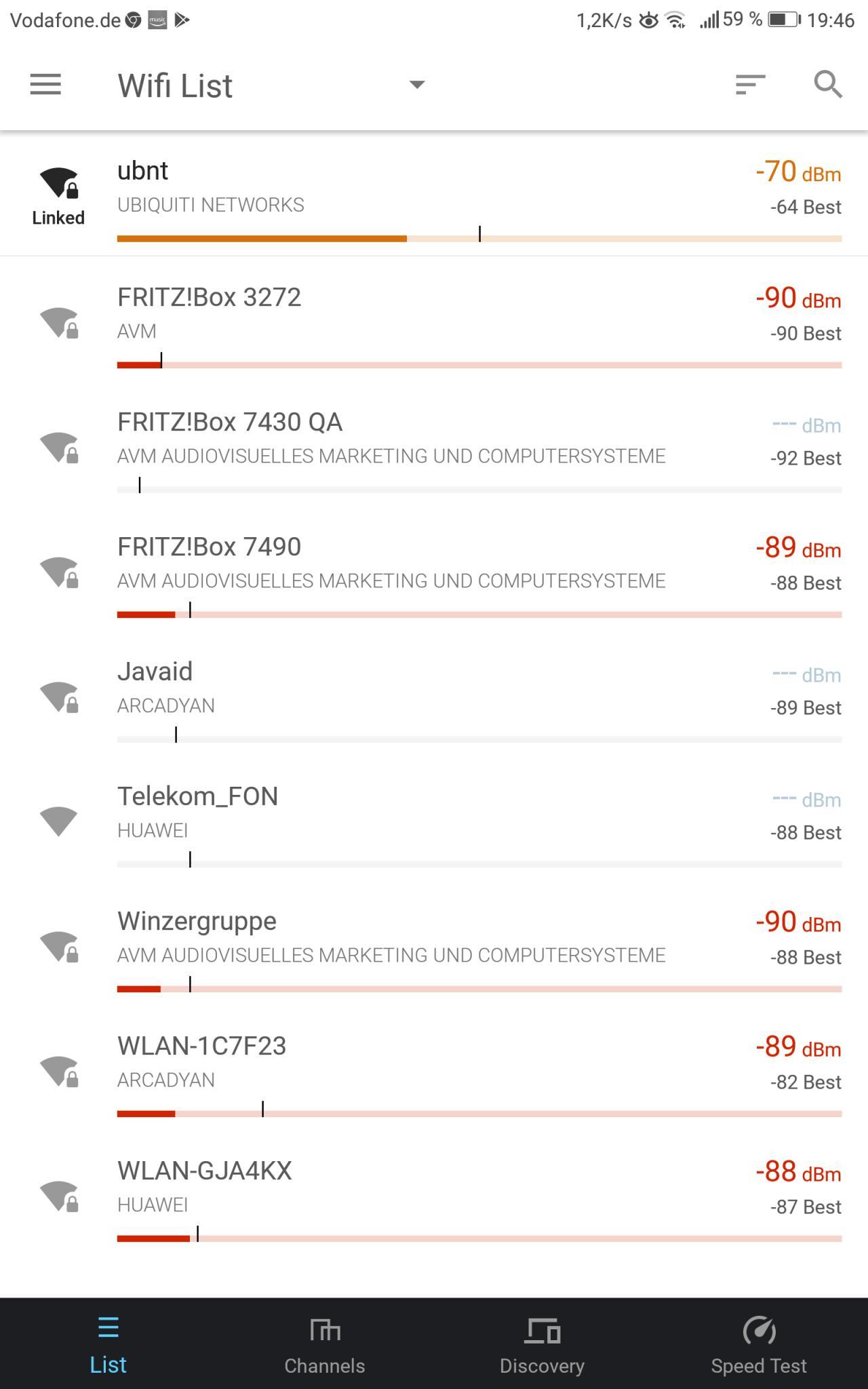This screenshot has height=1389, width=868.
Task: Open the Javaid network entry
Action: (434, 693)
